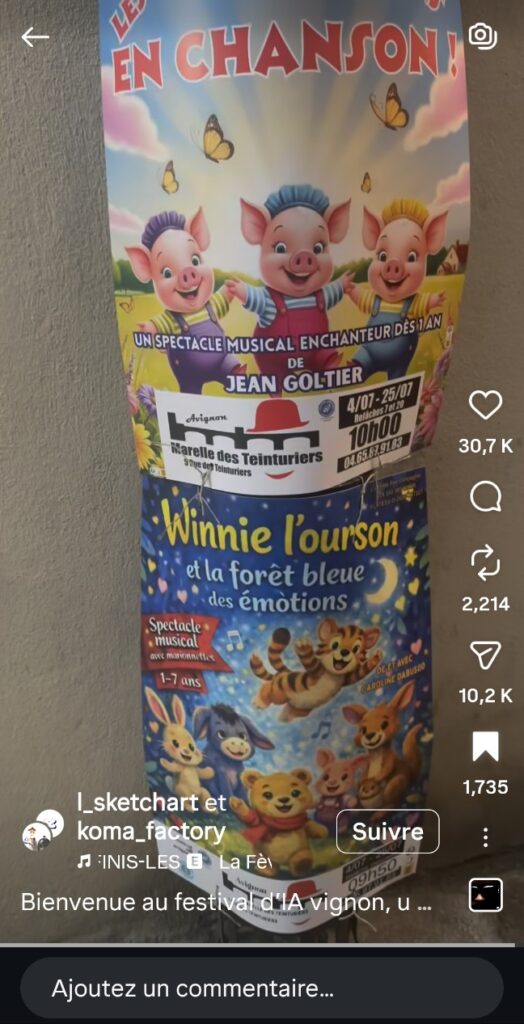
Task: Share the reel via paper plane
Action: (485, 655)
